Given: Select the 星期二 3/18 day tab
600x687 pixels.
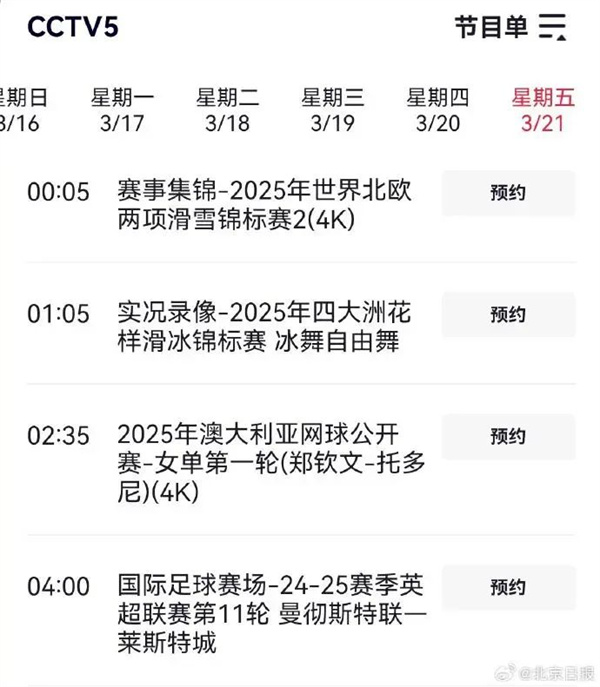Looking at the screenshot, I should coord(227,110).
